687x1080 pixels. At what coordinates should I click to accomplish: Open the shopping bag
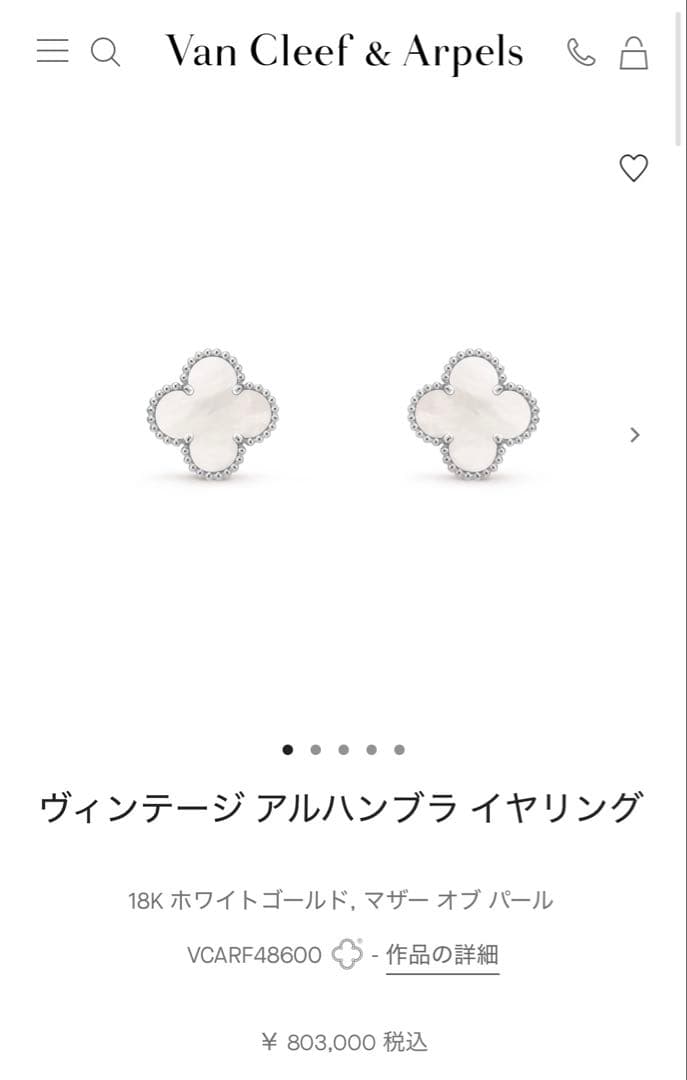click(633, 52)
